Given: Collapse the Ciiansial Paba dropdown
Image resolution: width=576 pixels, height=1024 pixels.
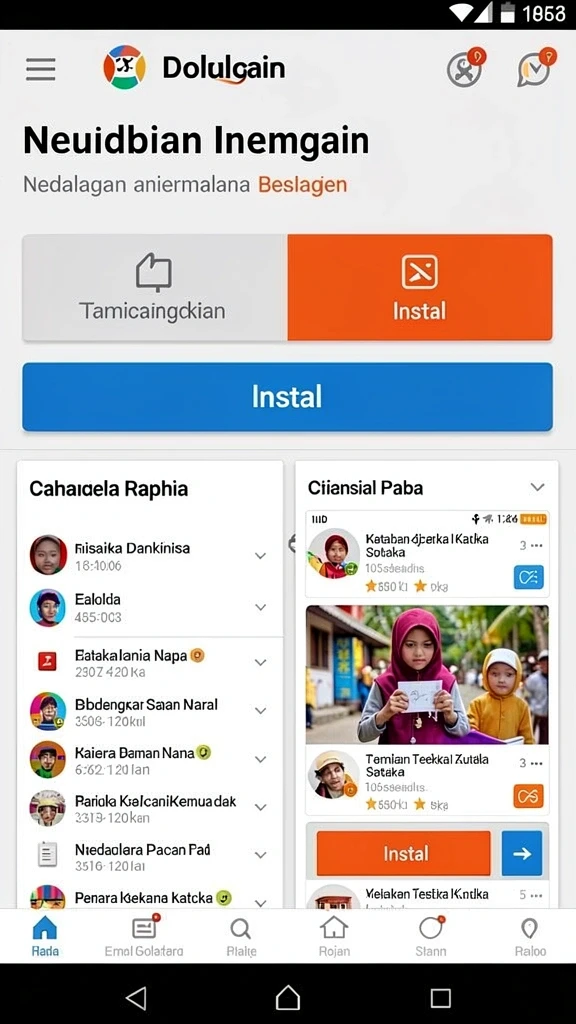Looking at the screenshot, I should 537,487.
